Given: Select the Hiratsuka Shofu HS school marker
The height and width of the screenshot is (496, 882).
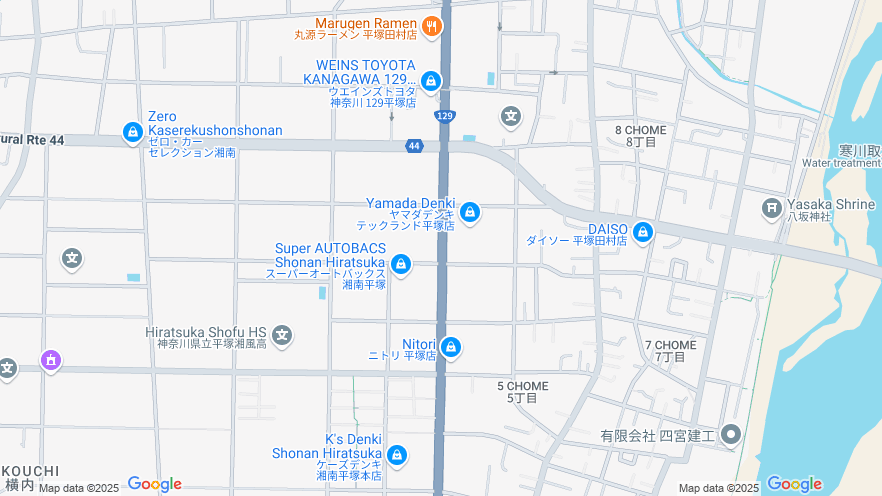Looking at the screenshot, I should [x=283, y=334].
